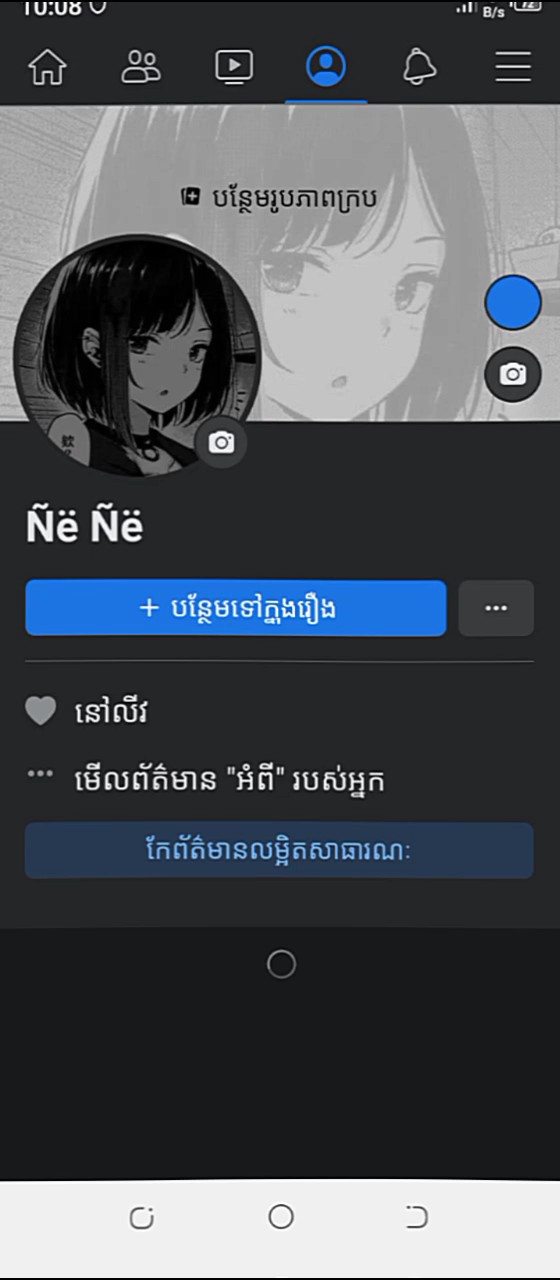Screen dimensions: 560x1280
Task: Open the hamburger menu tab
Action: [x=512, y=67]
